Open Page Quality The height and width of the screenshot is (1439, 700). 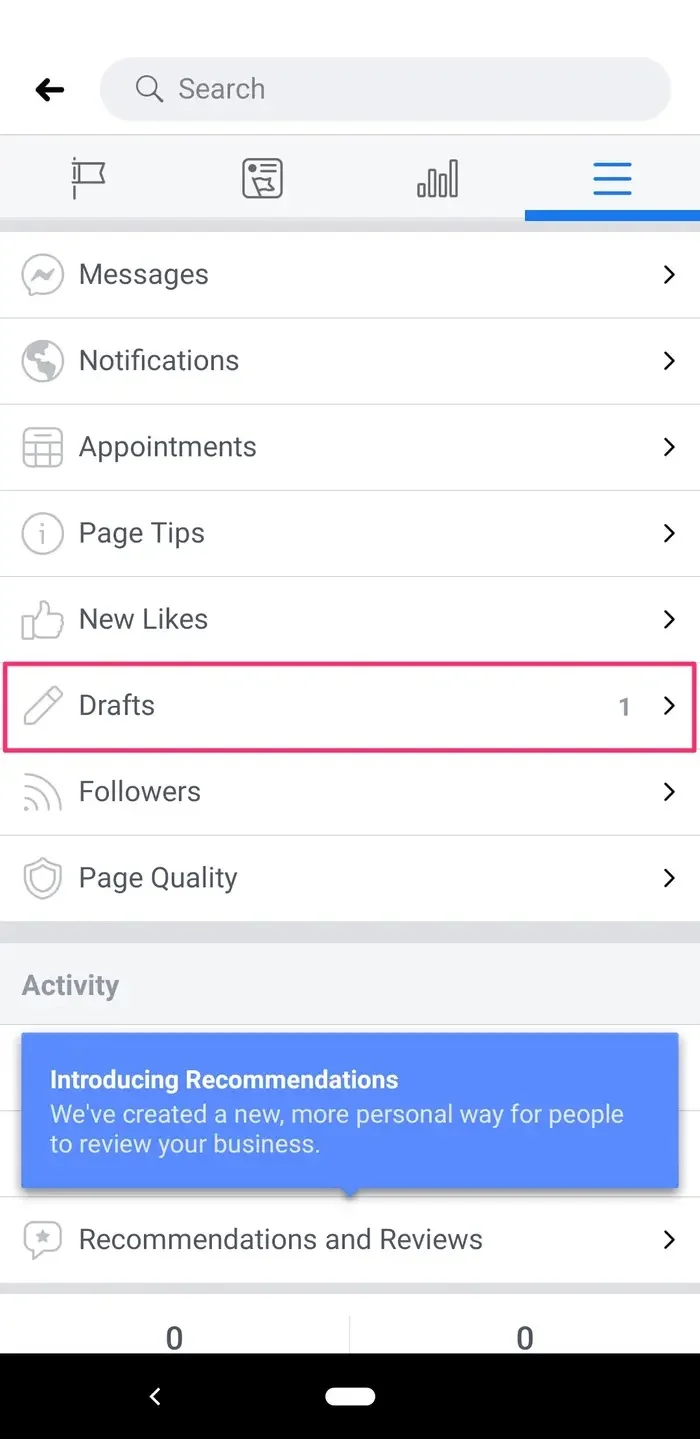[x=350, y=878]
